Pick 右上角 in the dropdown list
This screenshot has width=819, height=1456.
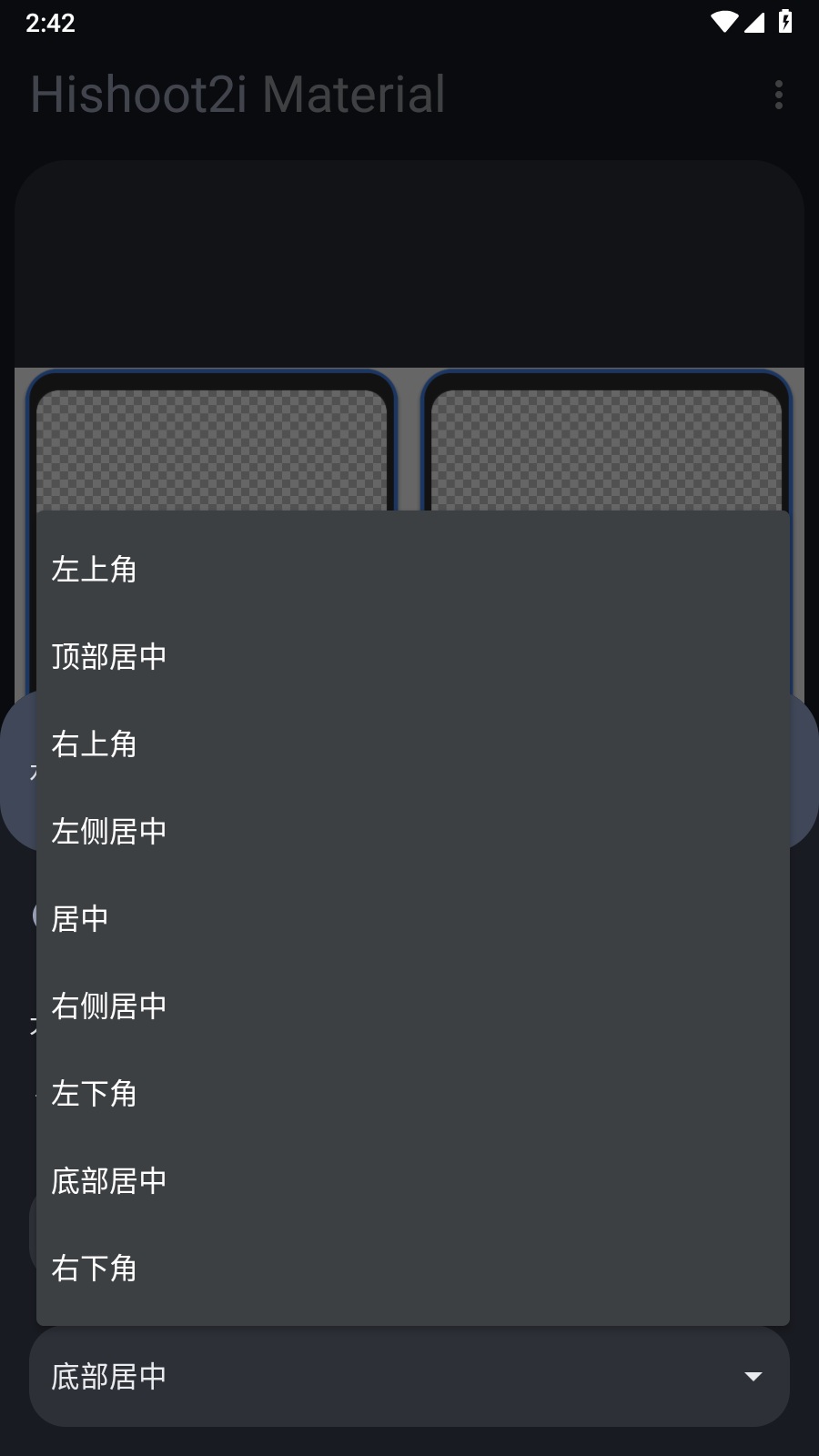tap(412, 744)
